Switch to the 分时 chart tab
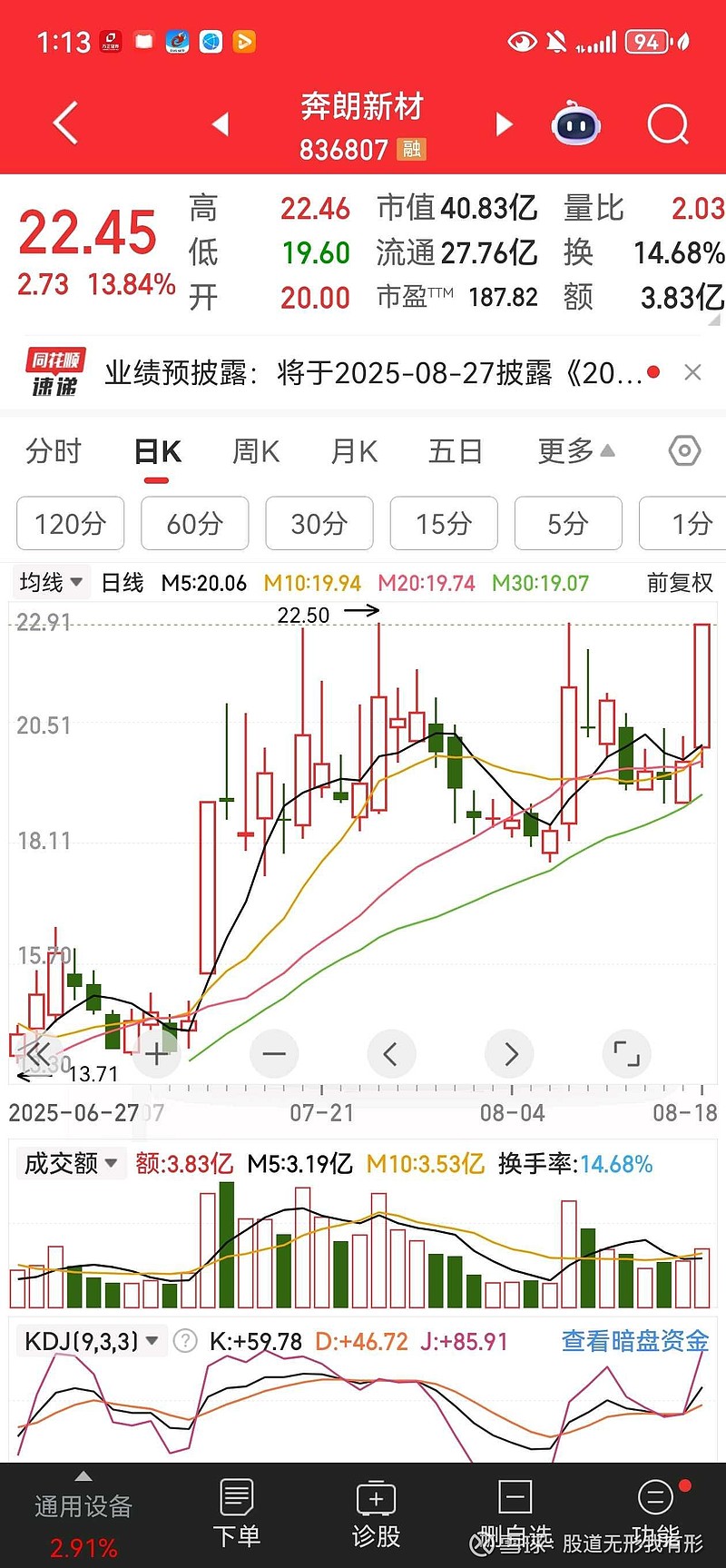Viewport: 726px width, 1568px height. 54,451
